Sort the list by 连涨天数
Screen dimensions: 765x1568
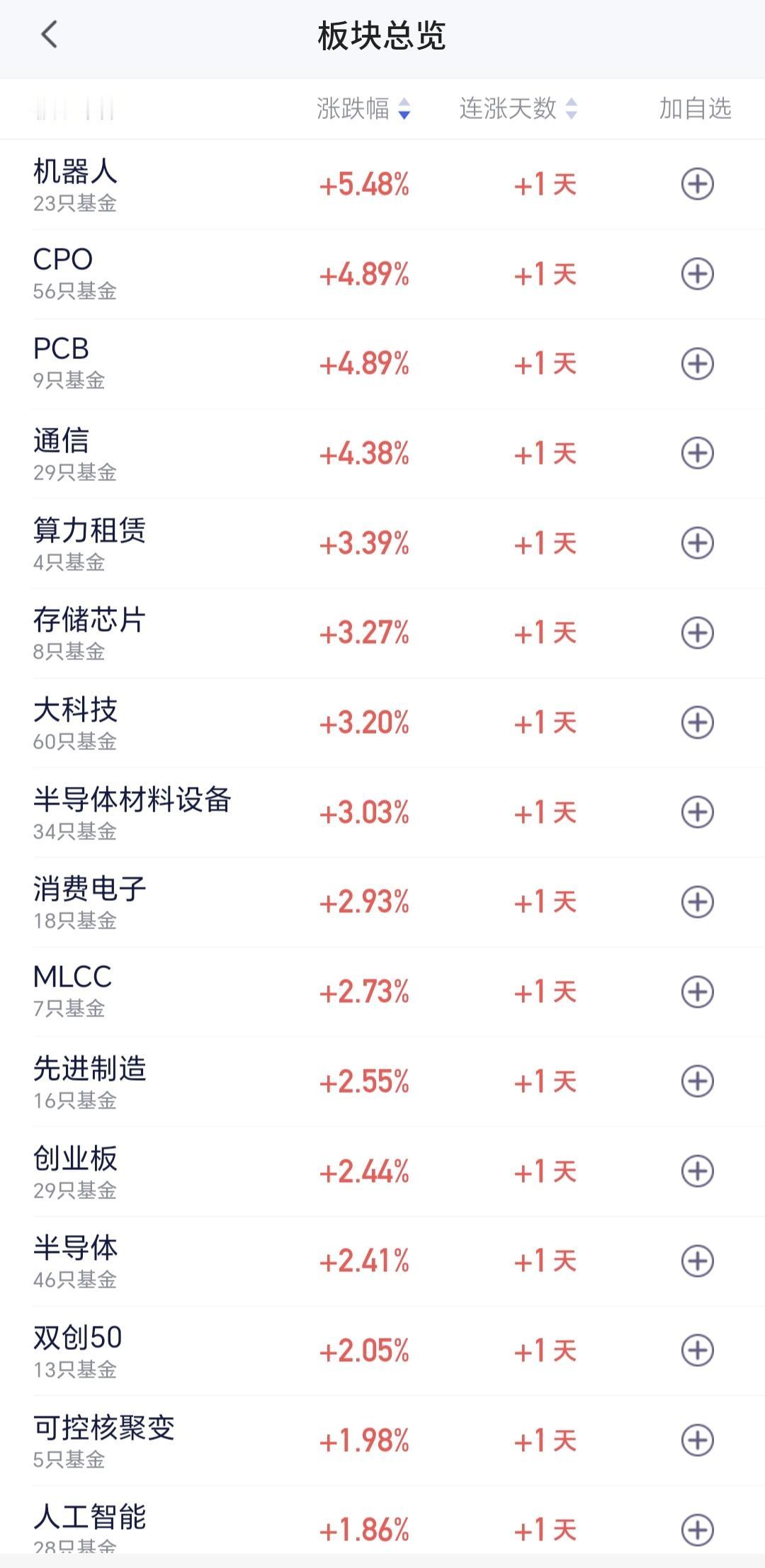pyautogui.click(x=518, y=108)
